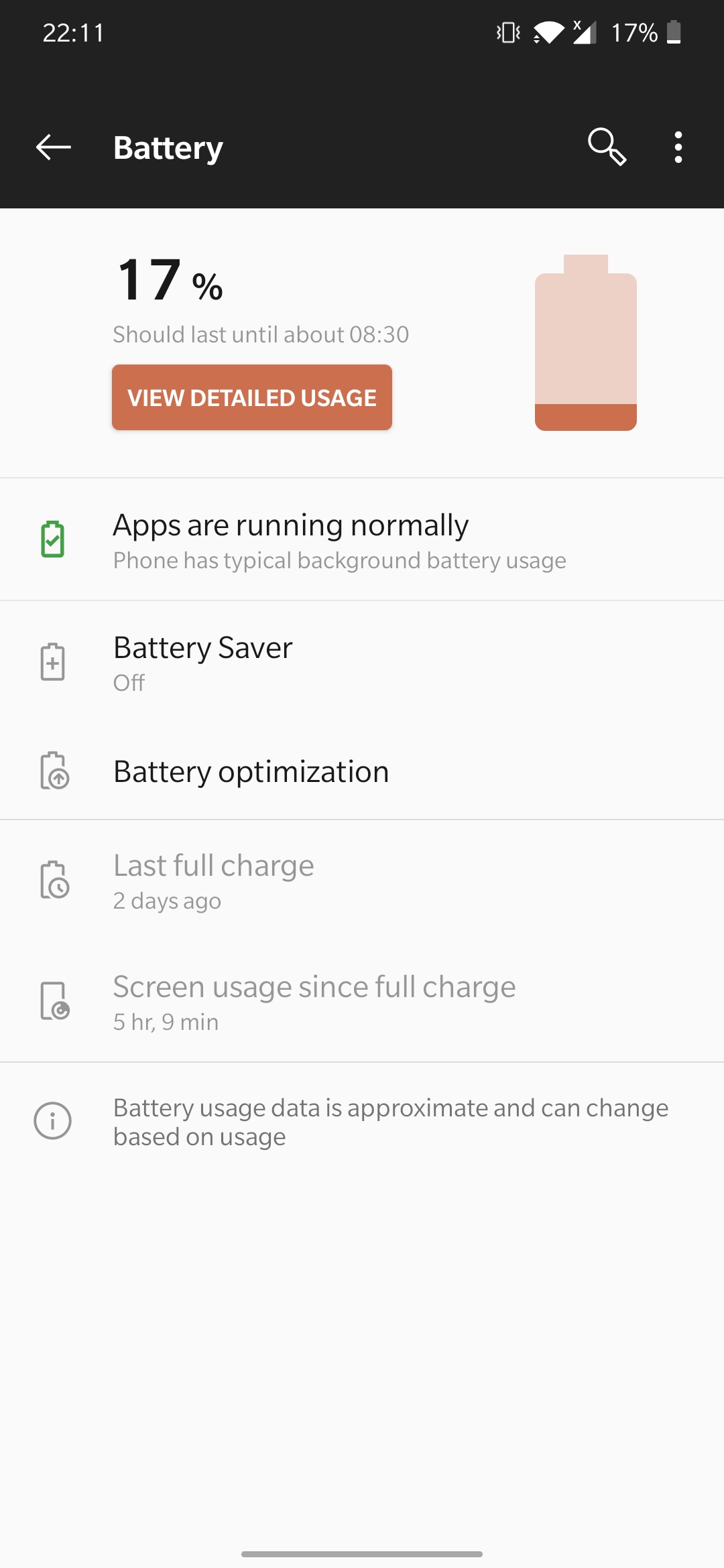Viewport: 724px width, 1568px height.
Task: Tap the View Detailed Usage button
Action: coord(252,397)
